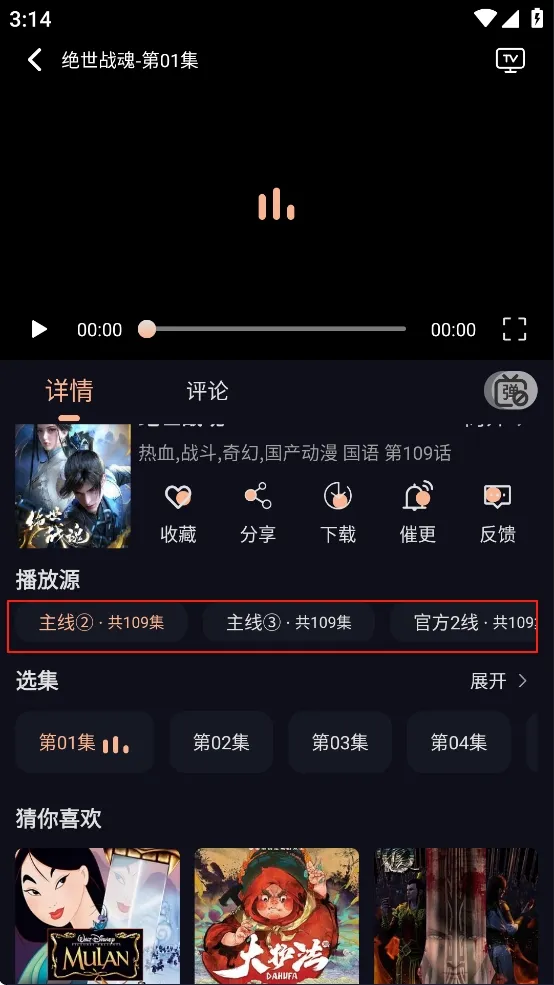Cast the video to TV
554x985 pixels.
click(x=509, y=60)
